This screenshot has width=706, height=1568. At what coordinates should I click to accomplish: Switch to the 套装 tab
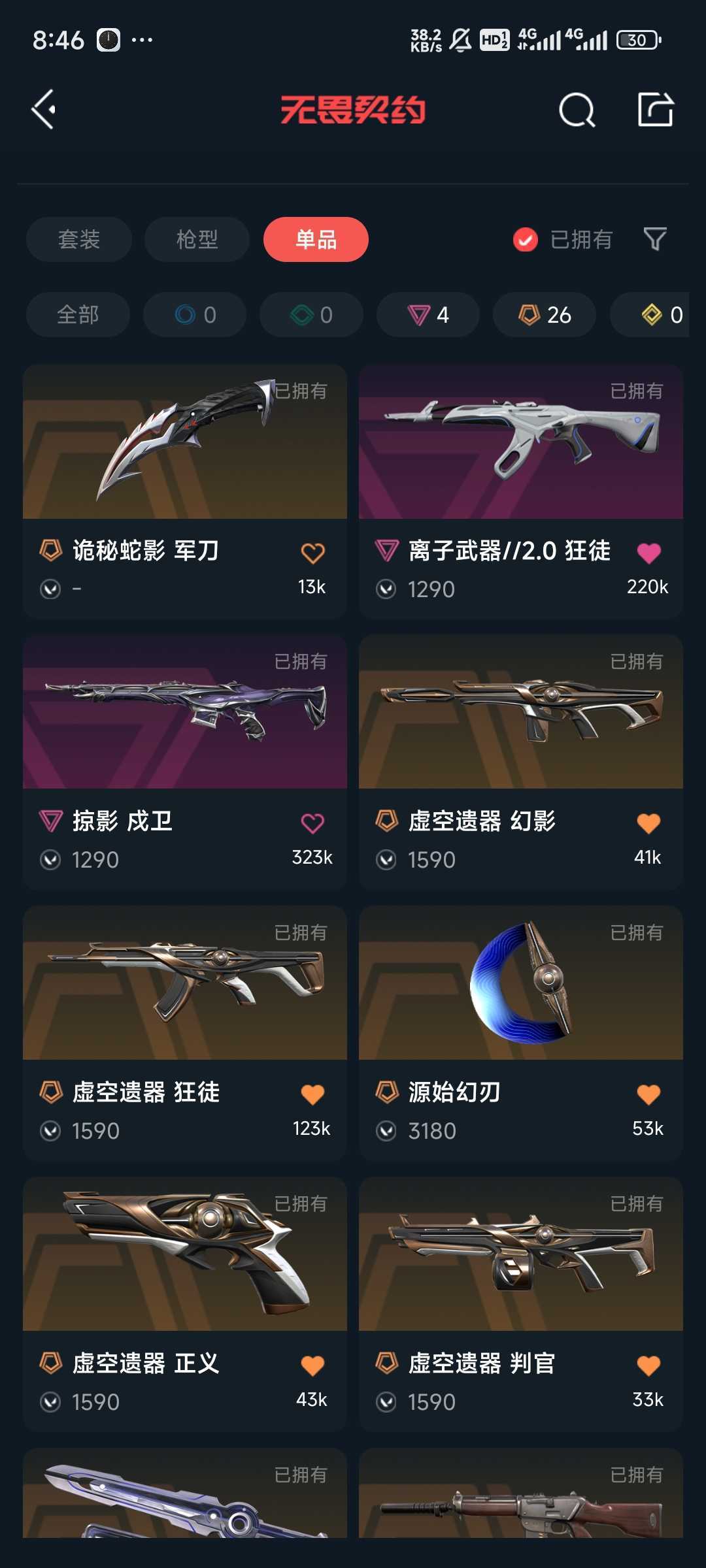click(x=79, y=239)
